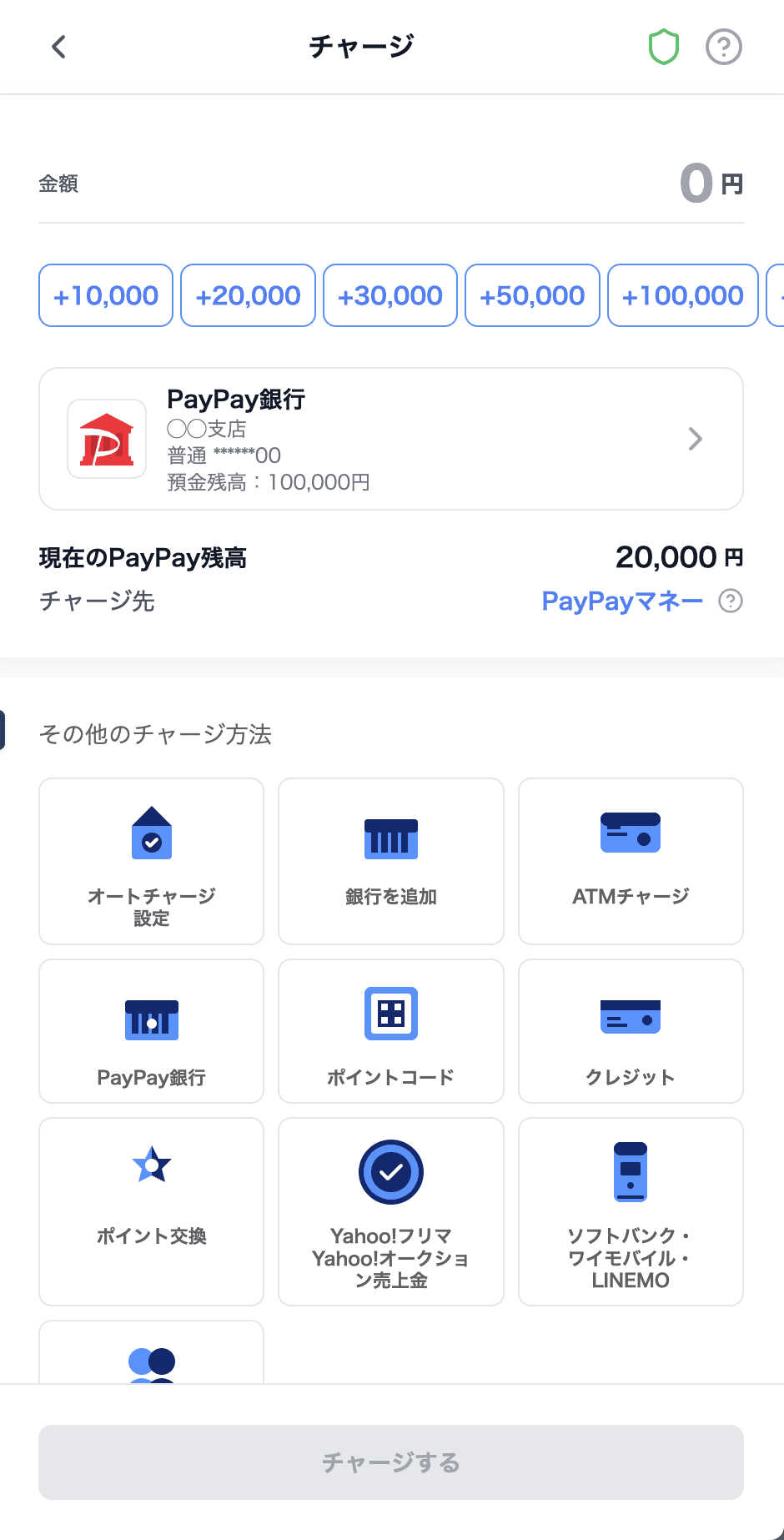The image size is (784, 1540).
Task: Tap the チャージする button
Action: pyautogui.click(x=391, y=1462)
